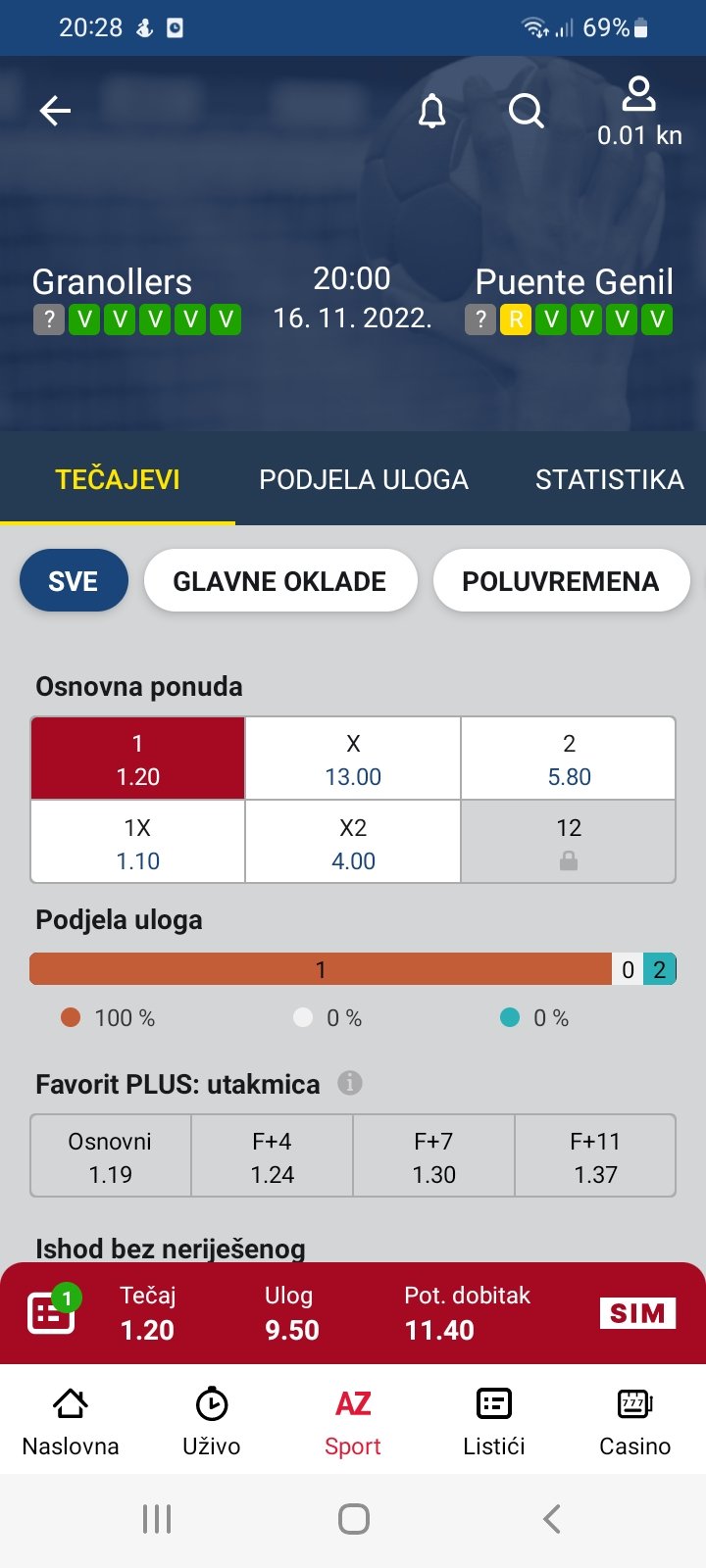Go back using the top-left arrow
This screenshot has height=1568, width=706.
click(x=55, y=111)
